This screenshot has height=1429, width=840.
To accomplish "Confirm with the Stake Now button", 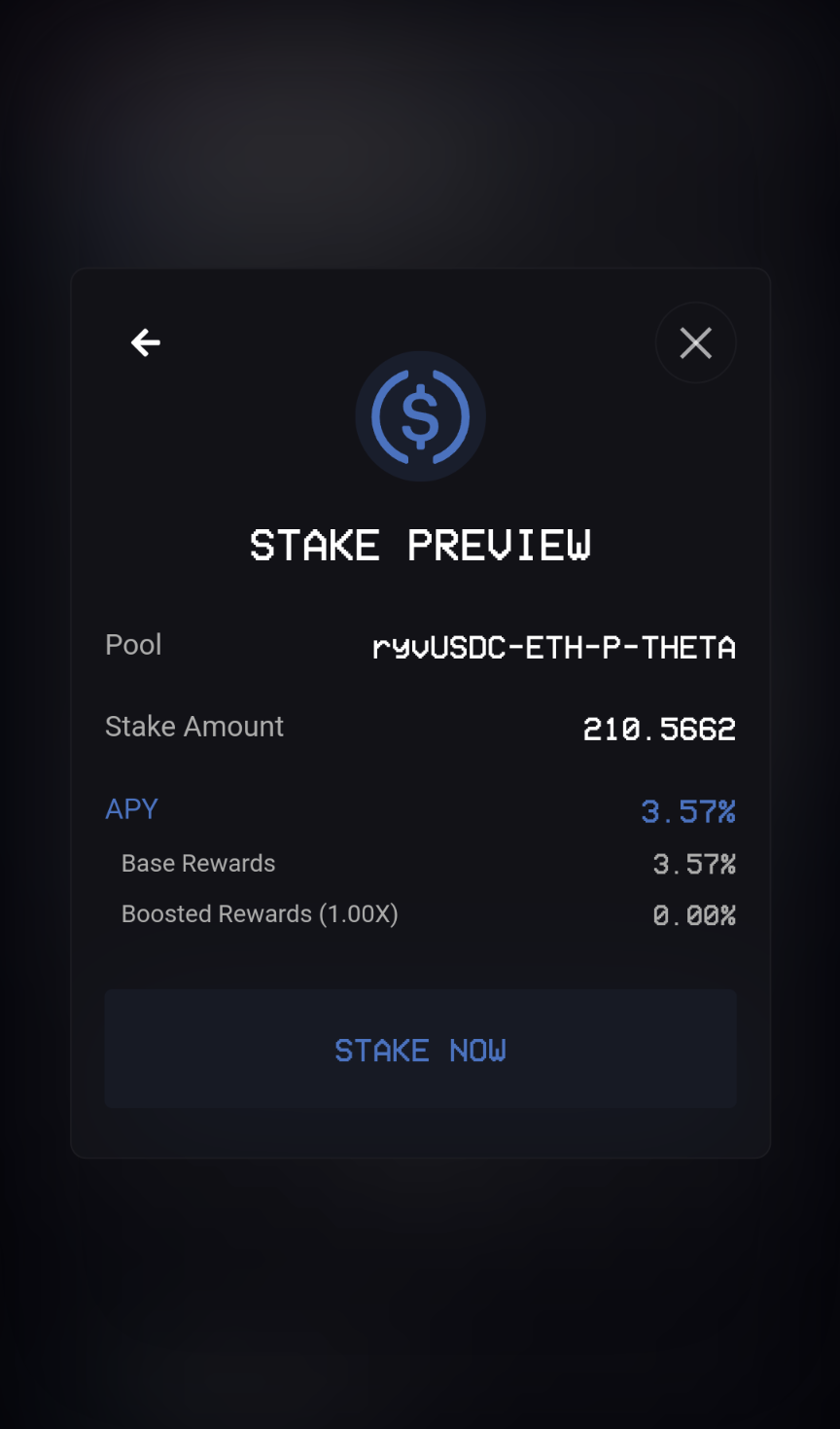I will coord(420,1049).
